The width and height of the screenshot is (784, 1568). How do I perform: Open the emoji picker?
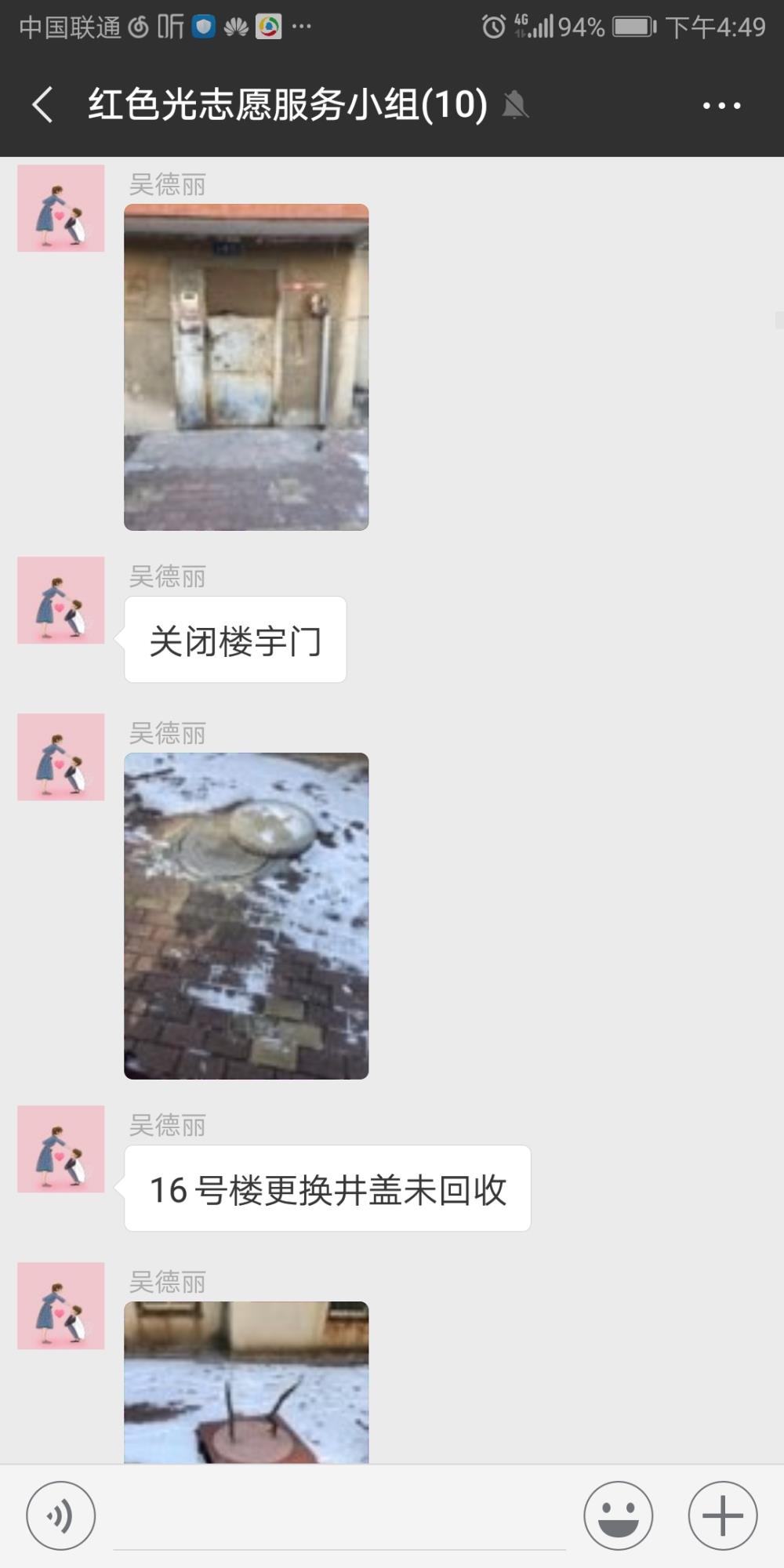(x=618, y=1515)
